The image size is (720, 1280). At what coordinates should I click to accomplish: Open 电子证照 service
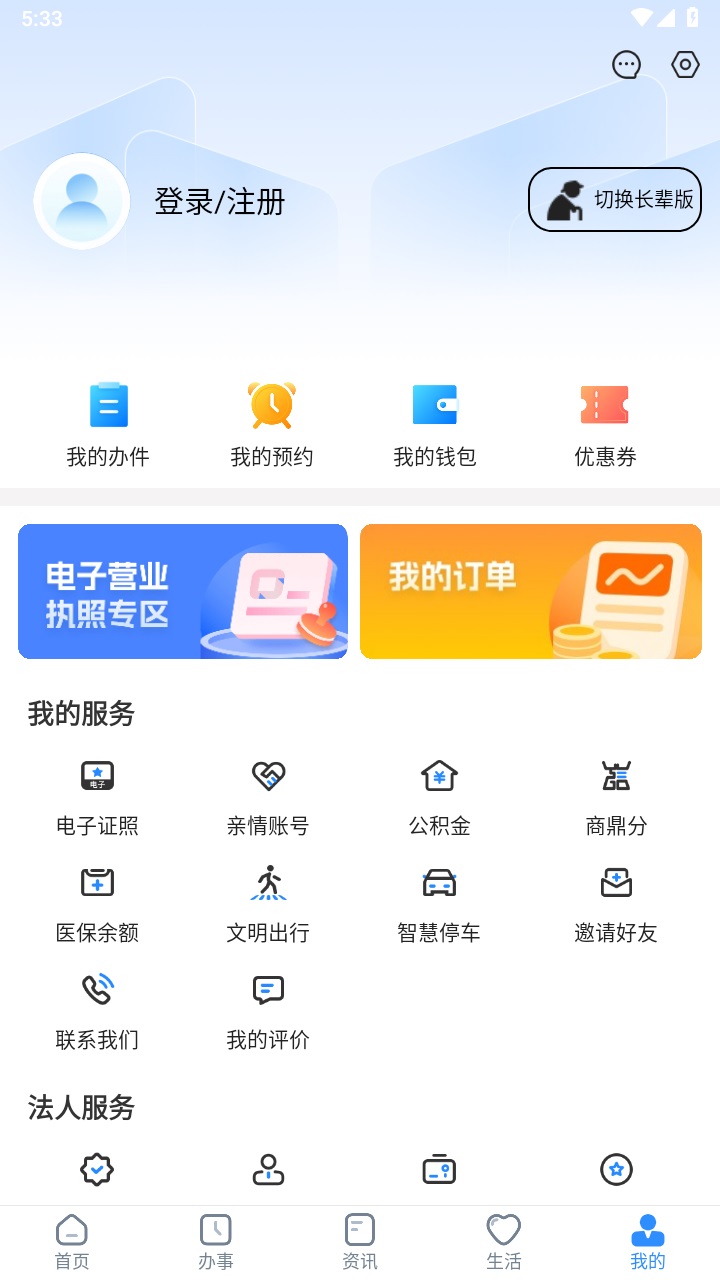click(x=97, y=797)
